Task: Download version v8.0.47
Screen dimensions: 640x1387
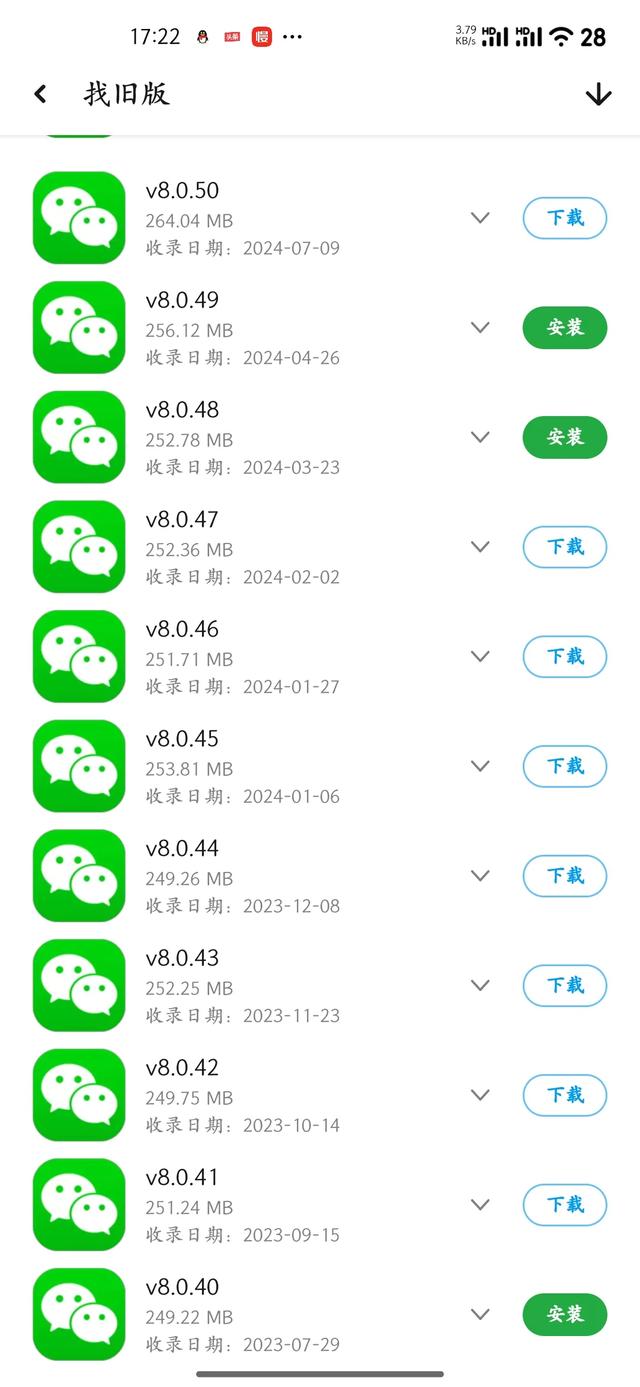Action: [565, 547]
